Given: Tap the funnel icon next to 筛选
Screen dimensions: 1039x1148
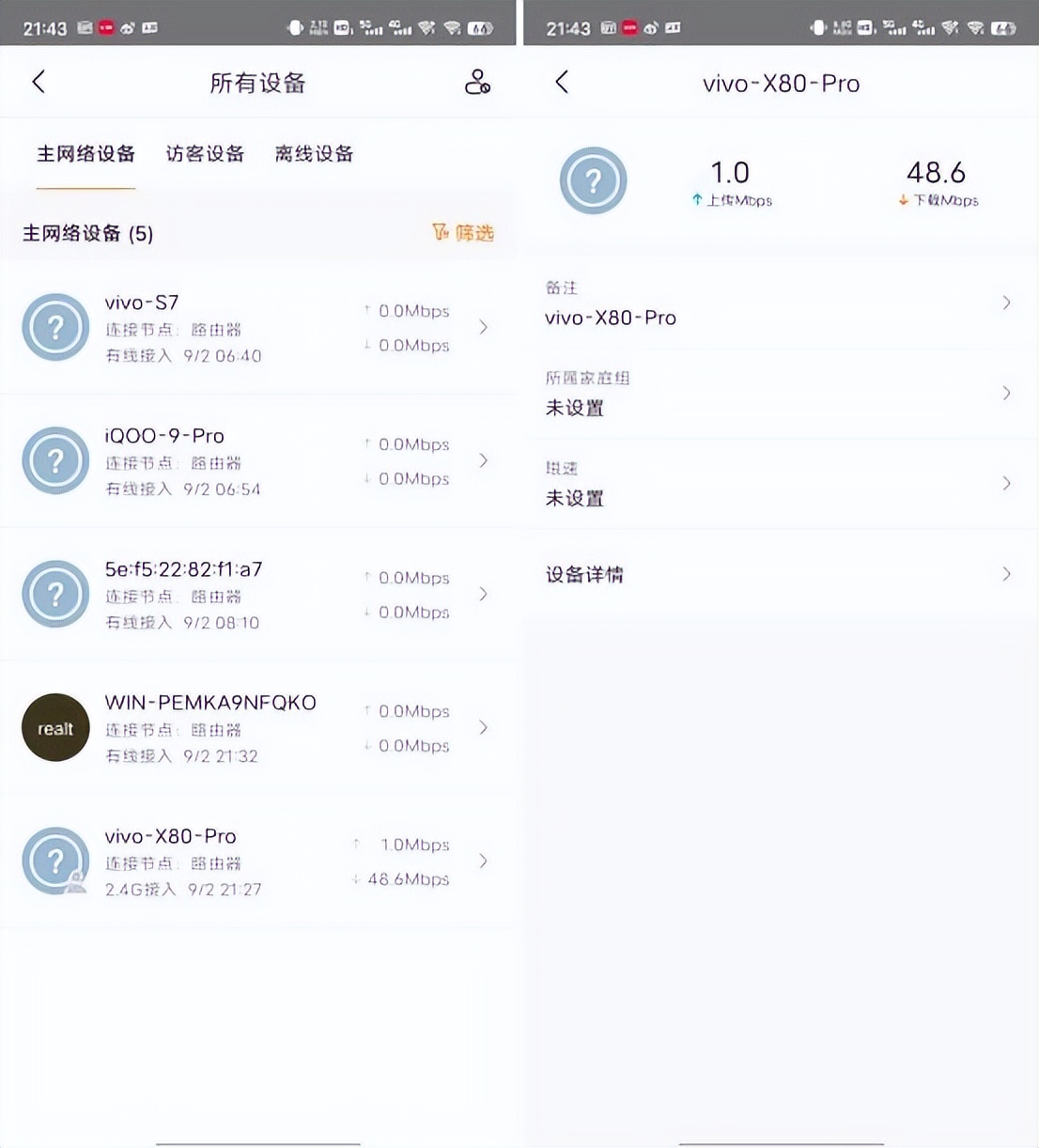Looking at the screenshot, I should click(440, 232).
